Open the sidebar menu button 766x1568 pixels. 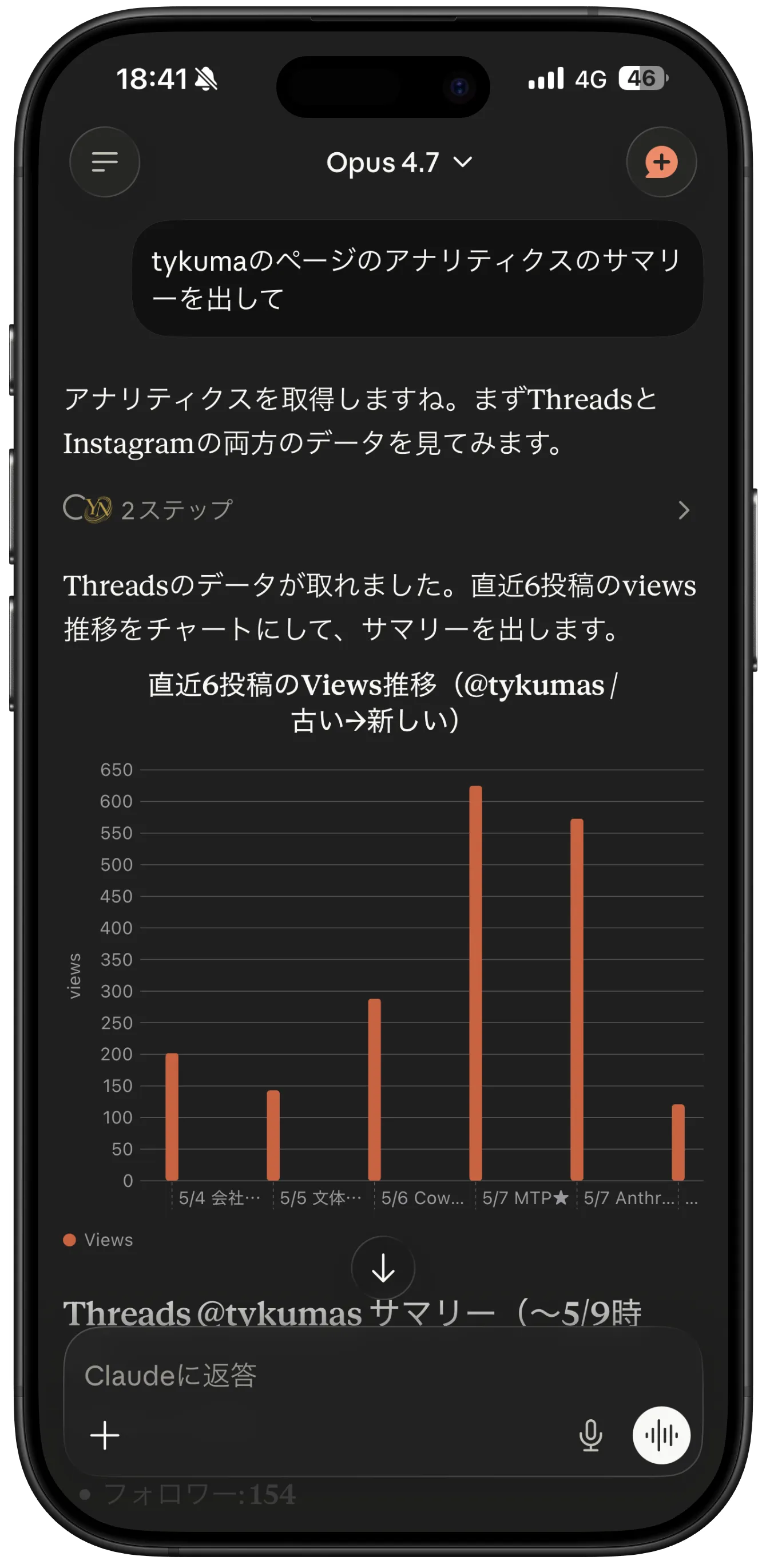tap(105, 162)
